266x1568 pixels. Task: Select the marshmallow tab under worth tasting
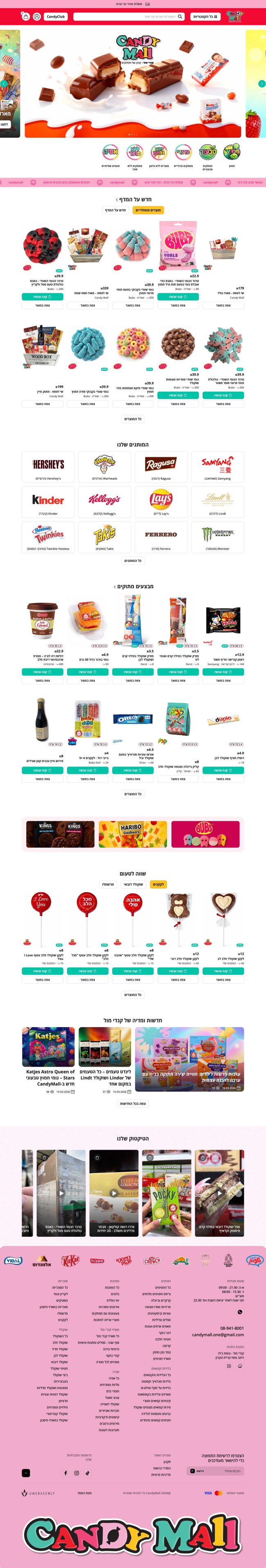tap(108, 885)
